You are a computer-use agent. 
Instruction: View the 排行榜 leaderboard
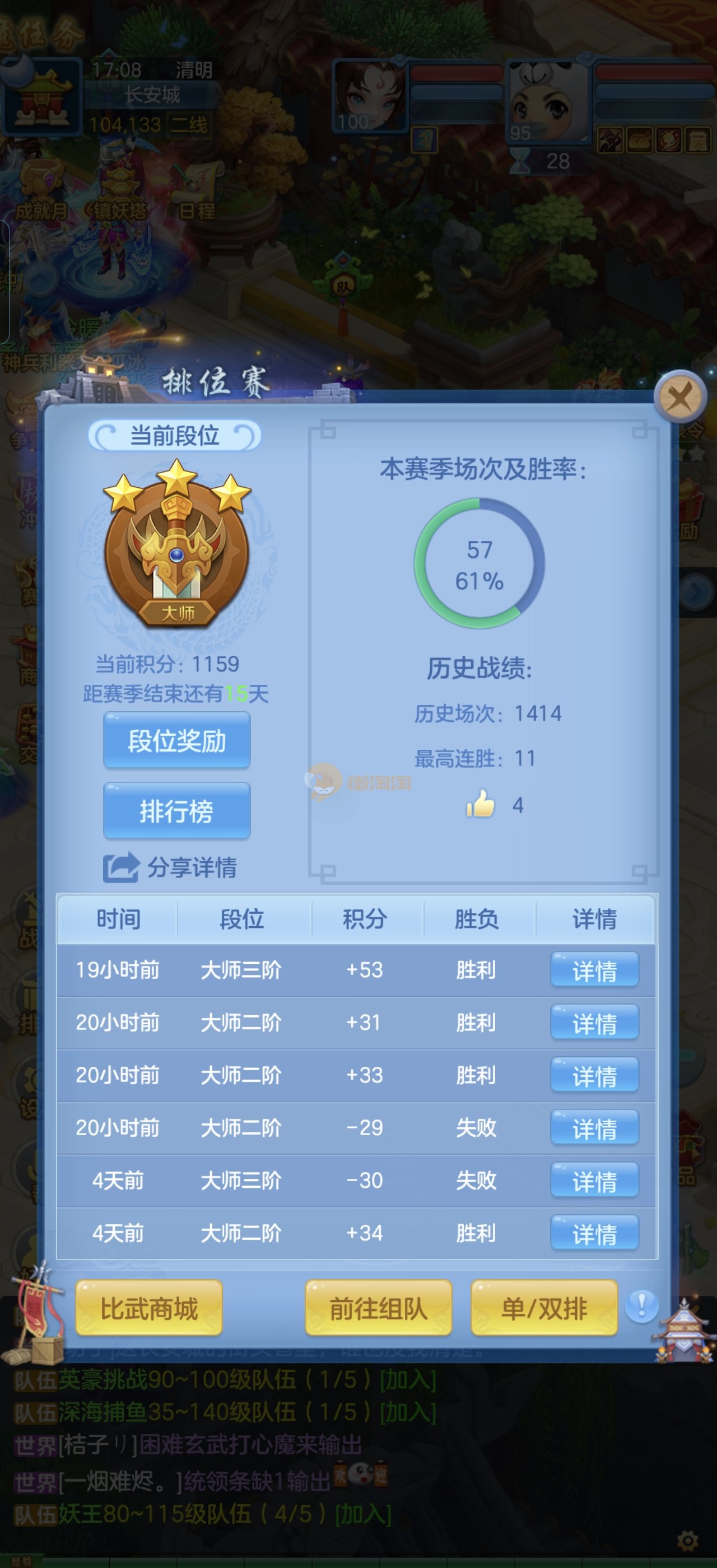click(176, 811)
